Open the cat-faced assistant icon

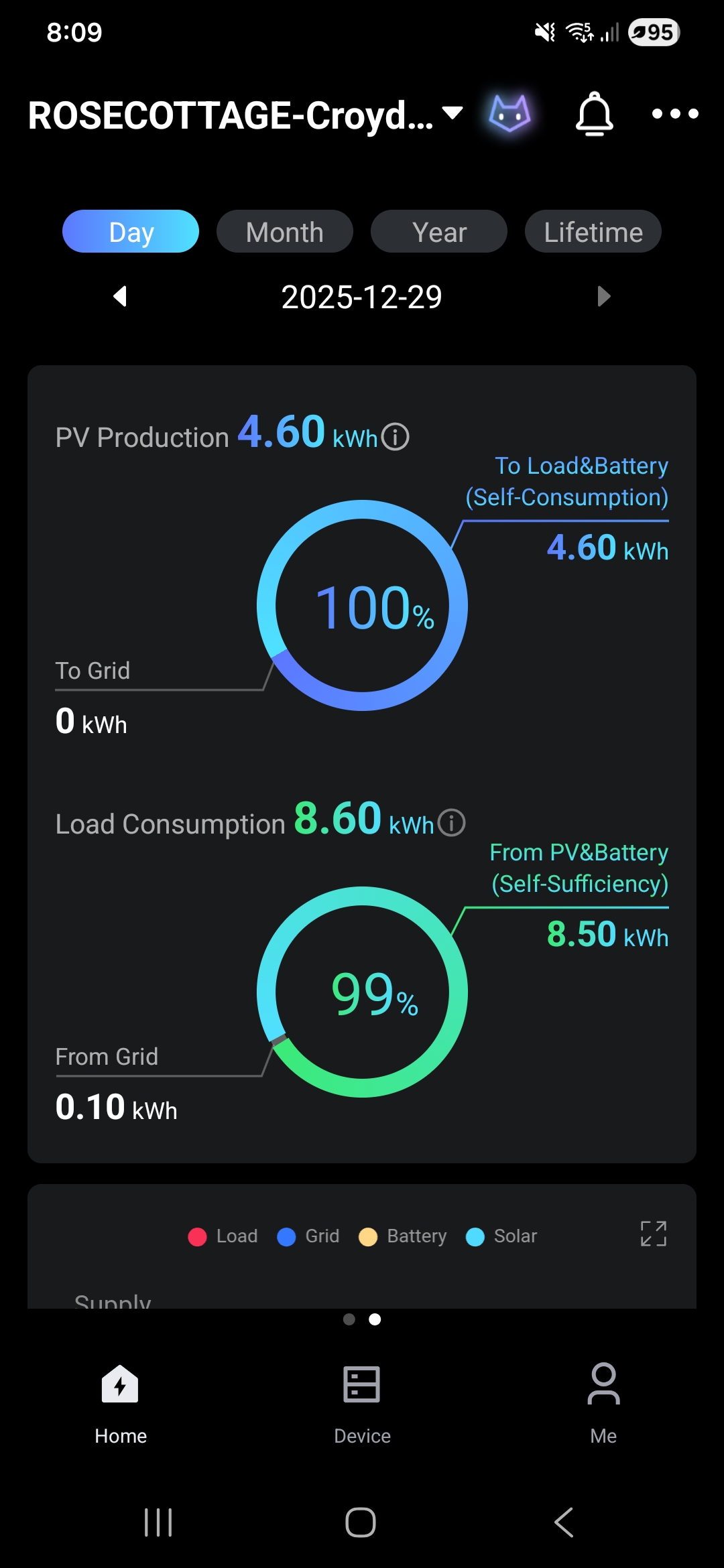coord(509,114)
